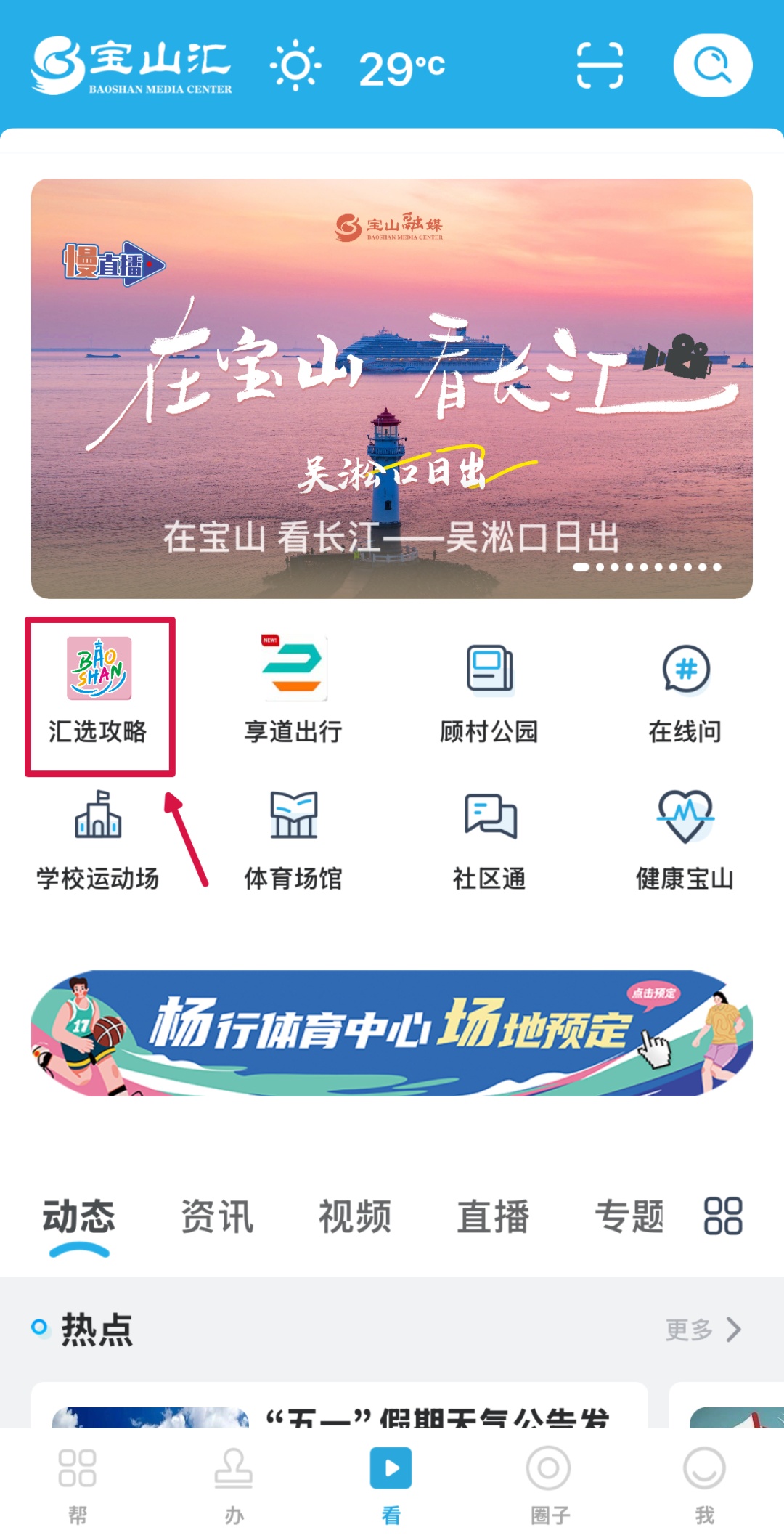The width and height of the screenshot is (784, 1538).
Task: Open the scan code icon
Action: tap(600, 65)
